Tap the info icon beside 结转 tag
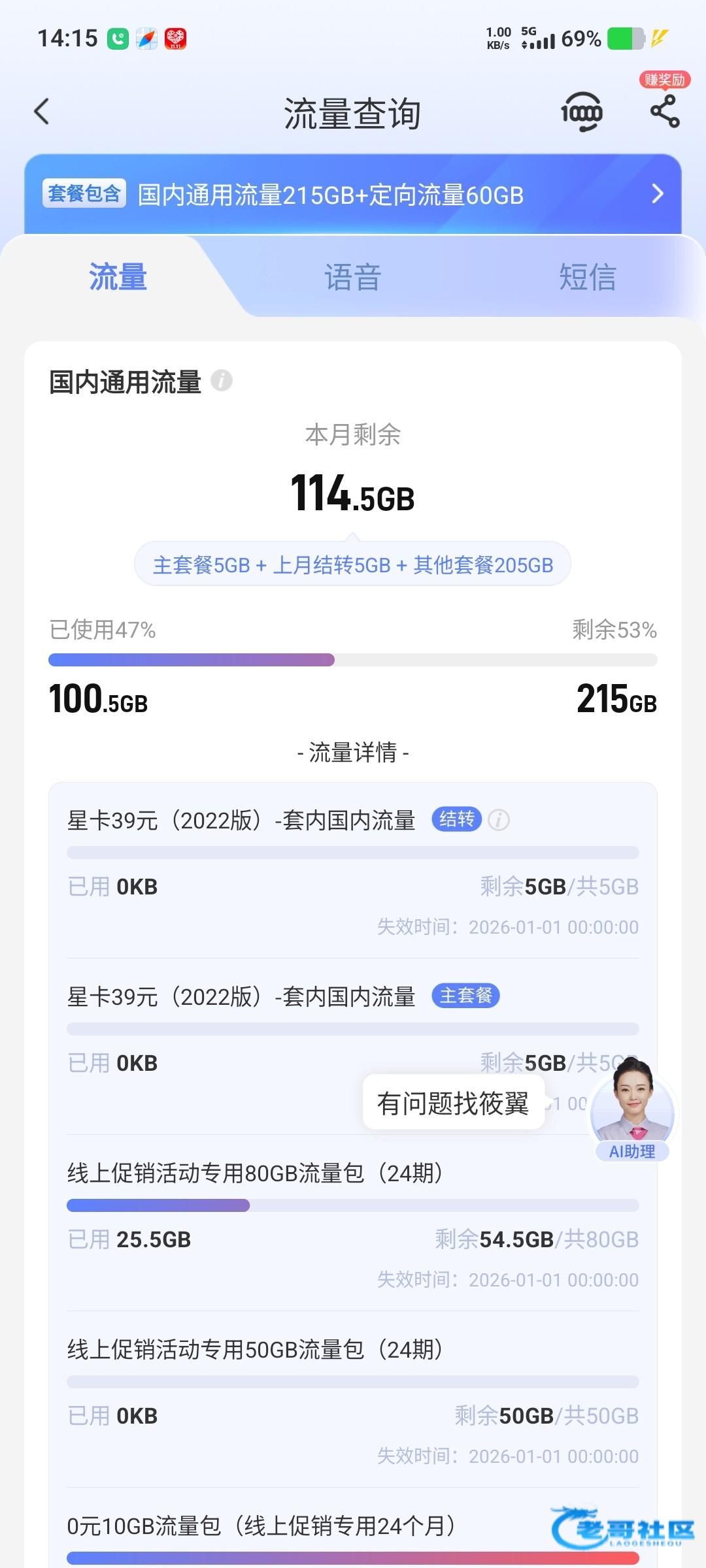Screen dimensions: 706x1568 499,819
